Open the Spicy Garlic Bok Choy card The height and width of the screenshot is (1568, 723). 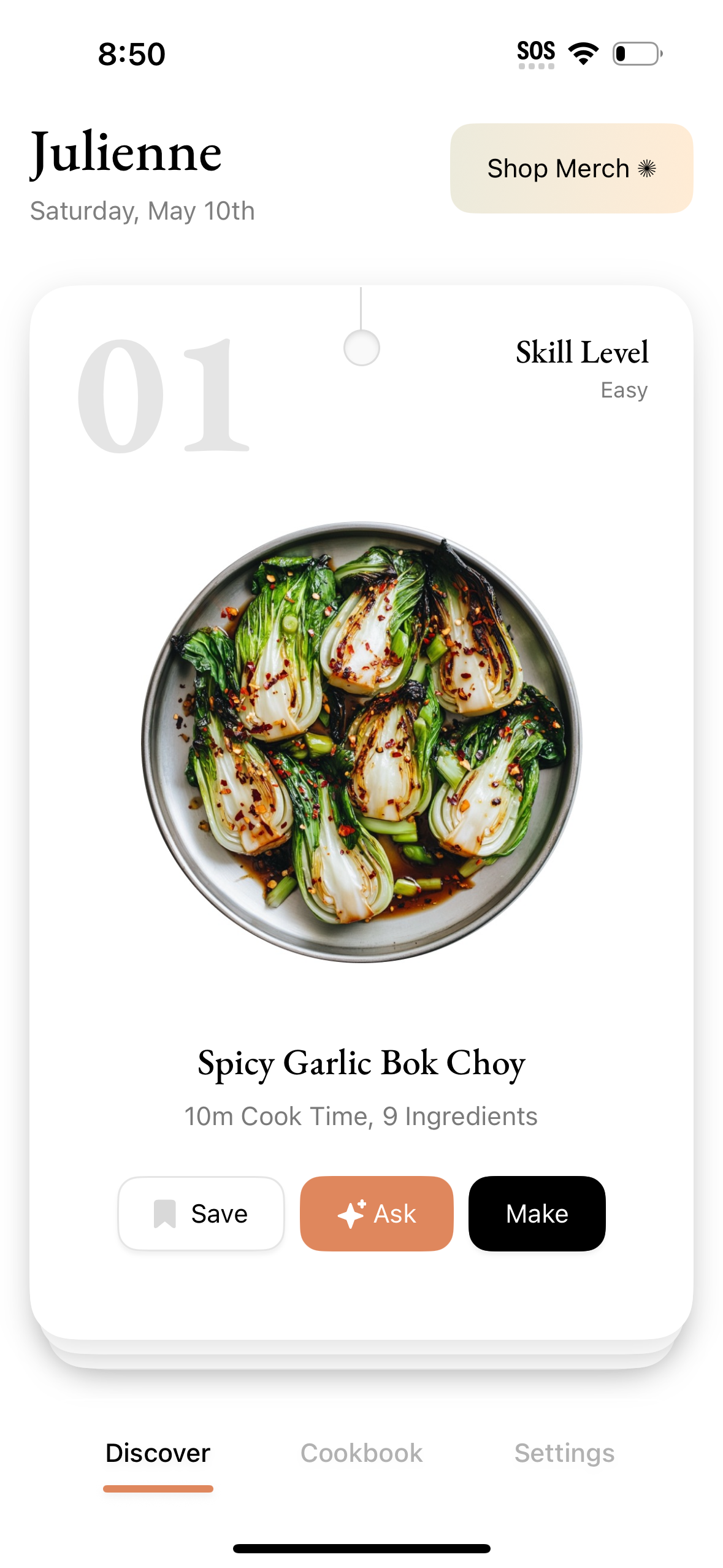coord(361,742)
